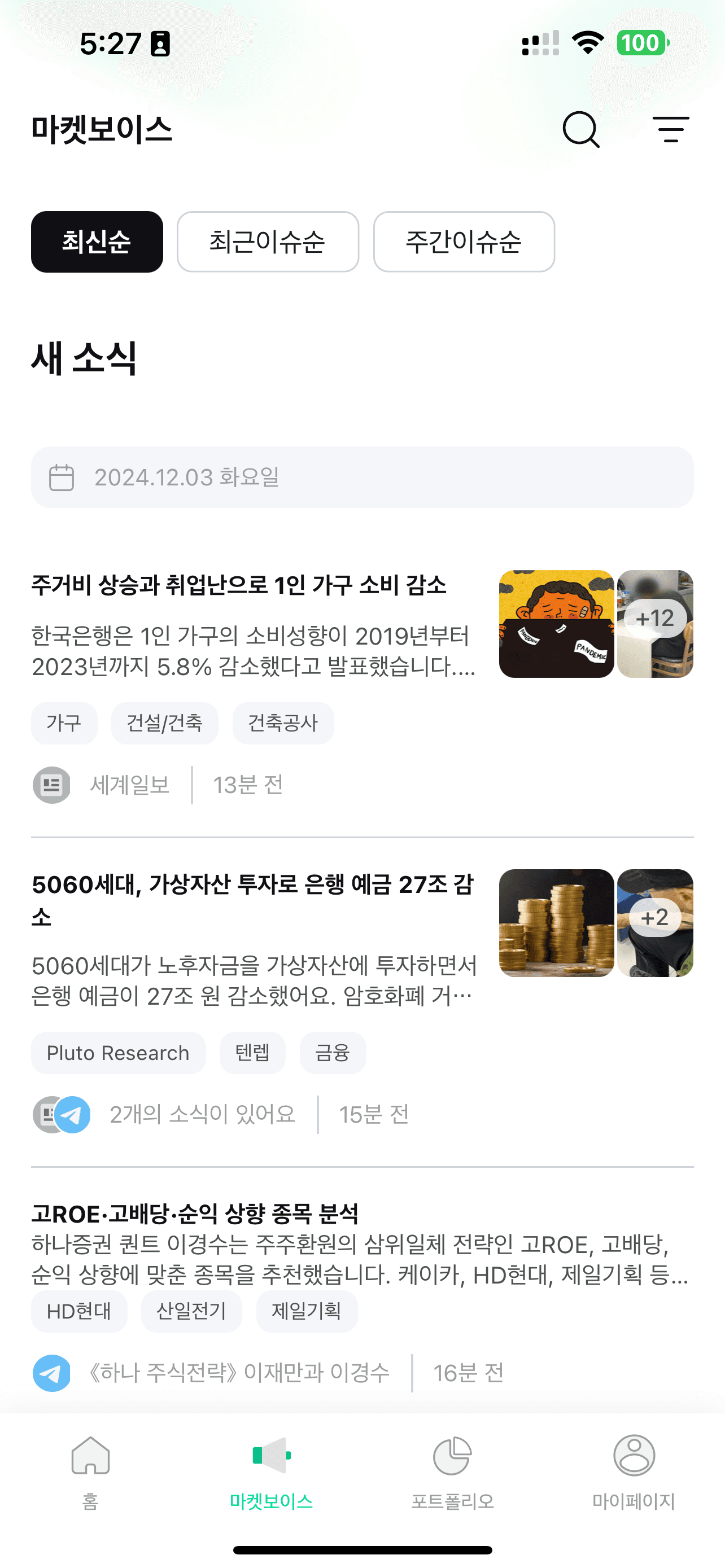The width and height of the screenshot is (725, 1568).
Task: Tap the HD현대 tag chip
Action: coord(79,1311)
